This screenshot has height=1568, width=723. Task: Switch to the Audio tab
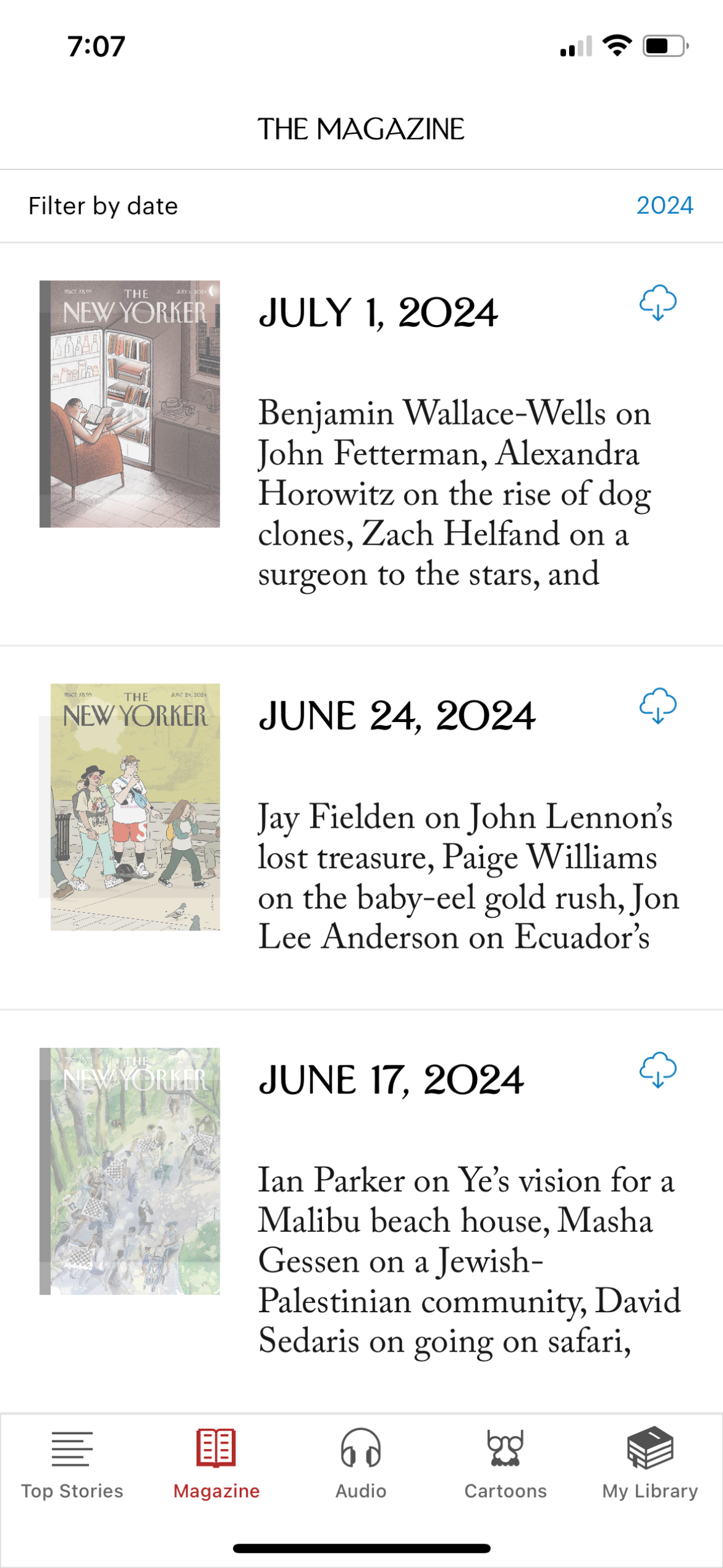click(361, 1466)
